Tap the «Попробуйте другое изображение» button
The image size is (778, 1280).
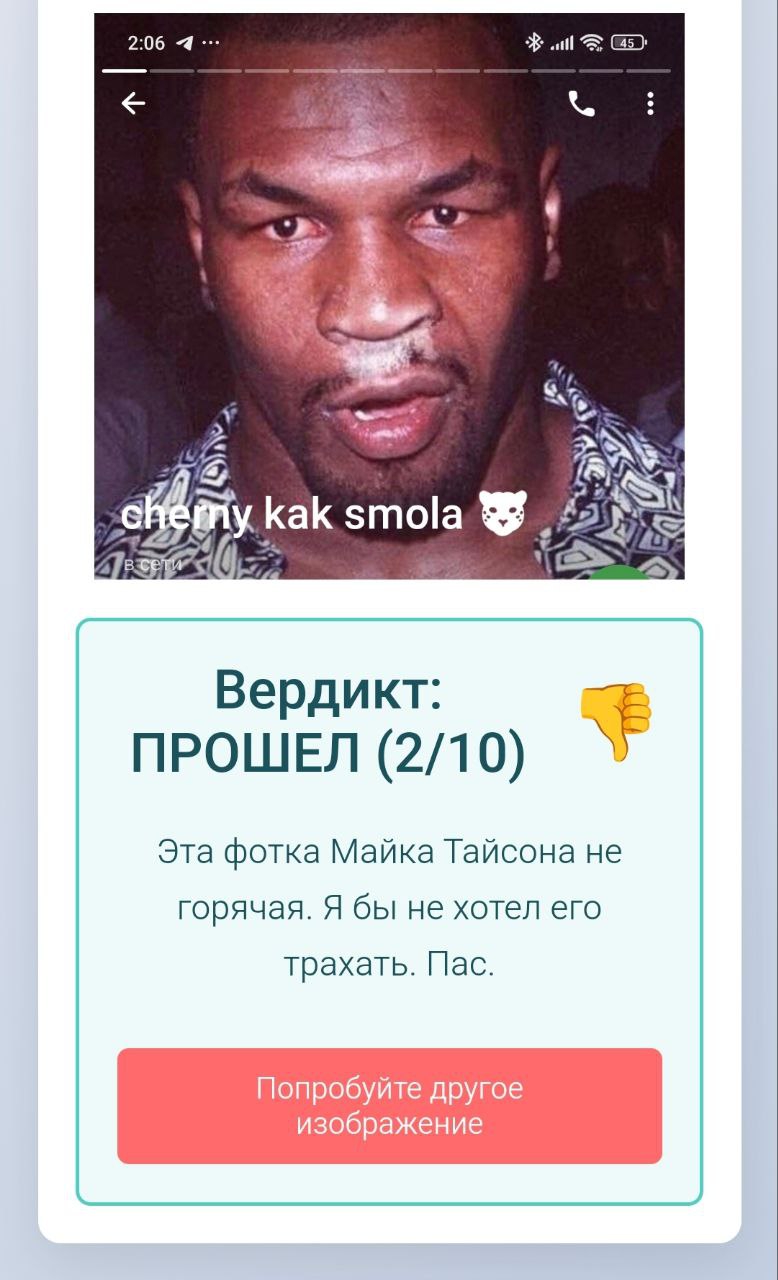[x=389, y=1105]
